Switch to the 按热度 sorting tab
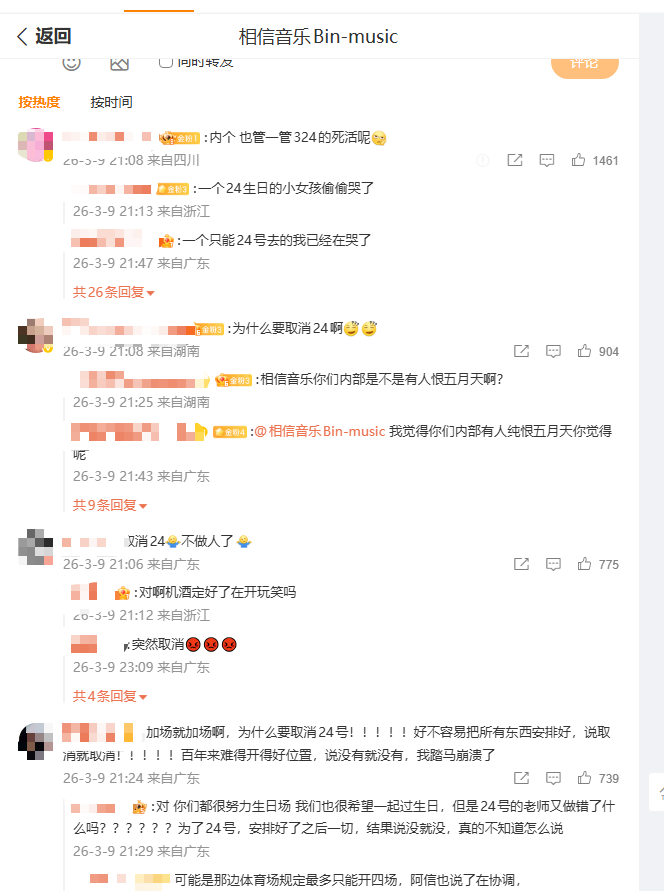 (x=39, y=102)
